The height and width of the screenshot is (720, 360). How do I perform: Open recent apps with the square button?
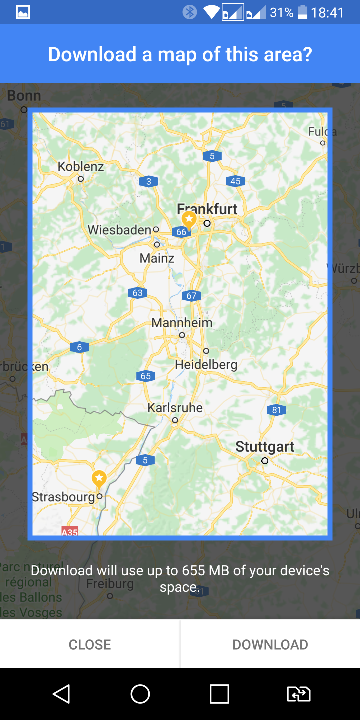pyautogui.click(x=219, y=694)
